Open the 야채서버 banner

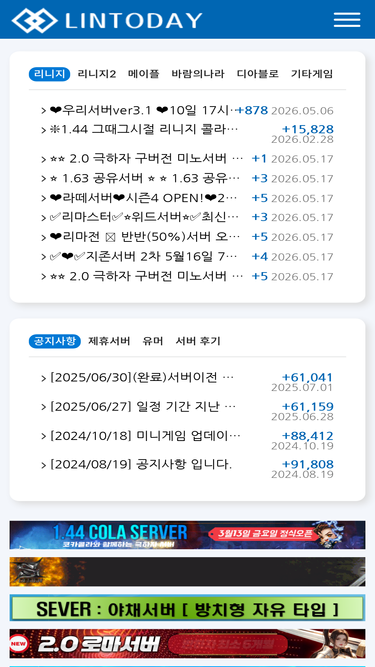(x=188, y=608)
